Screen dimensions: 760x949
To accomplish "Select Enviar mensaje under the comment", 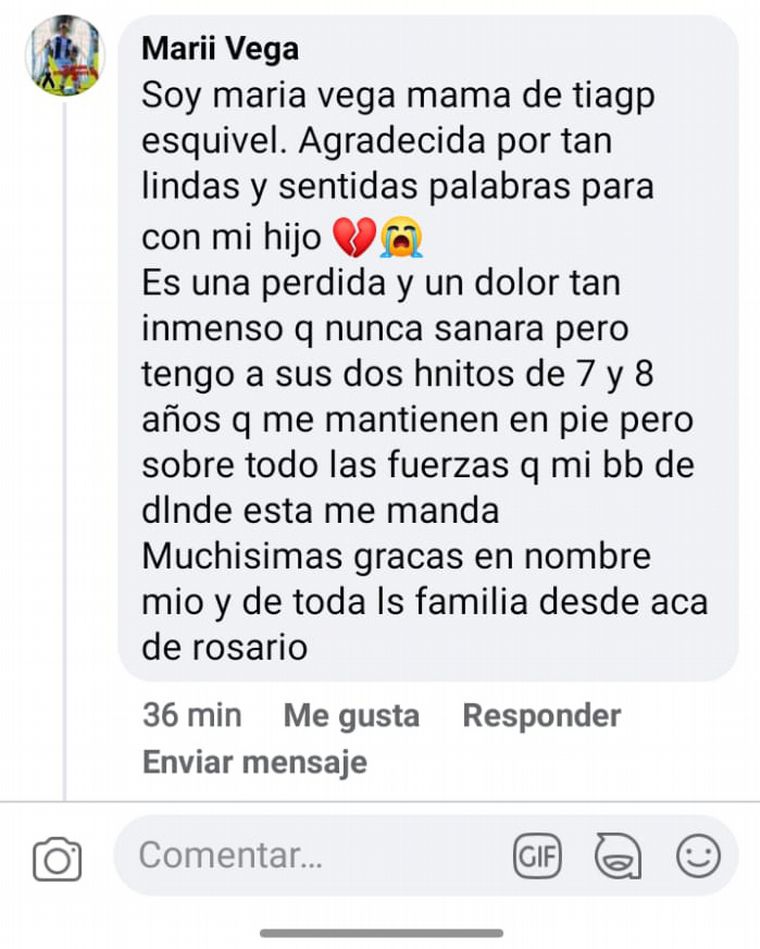I will pos(255,762).
